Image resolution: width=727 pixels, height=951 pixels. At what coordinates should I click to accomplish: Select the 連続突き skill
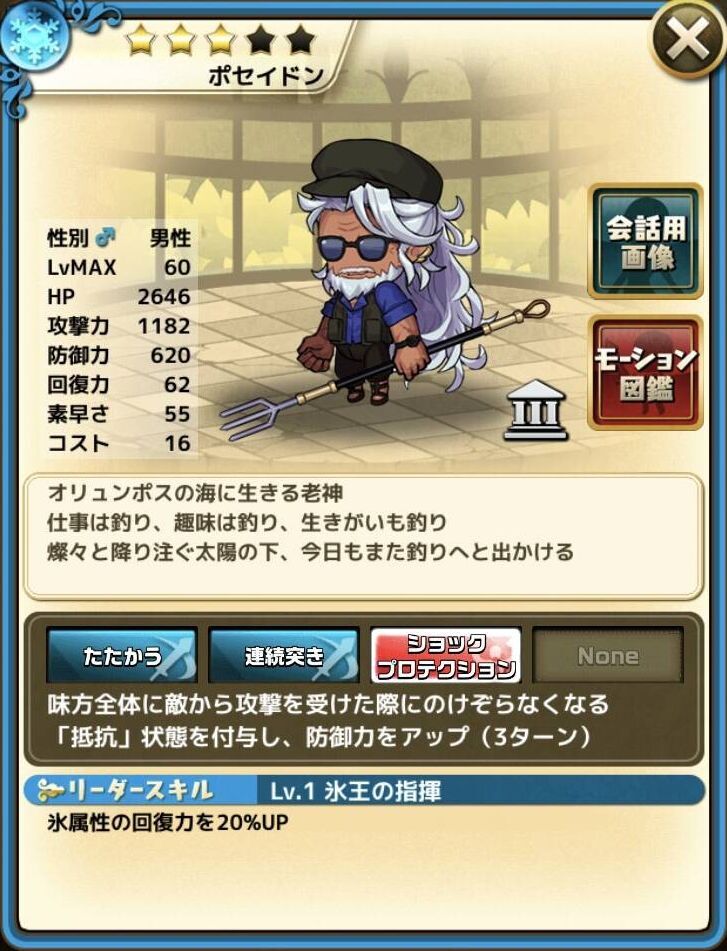[284, 656]
